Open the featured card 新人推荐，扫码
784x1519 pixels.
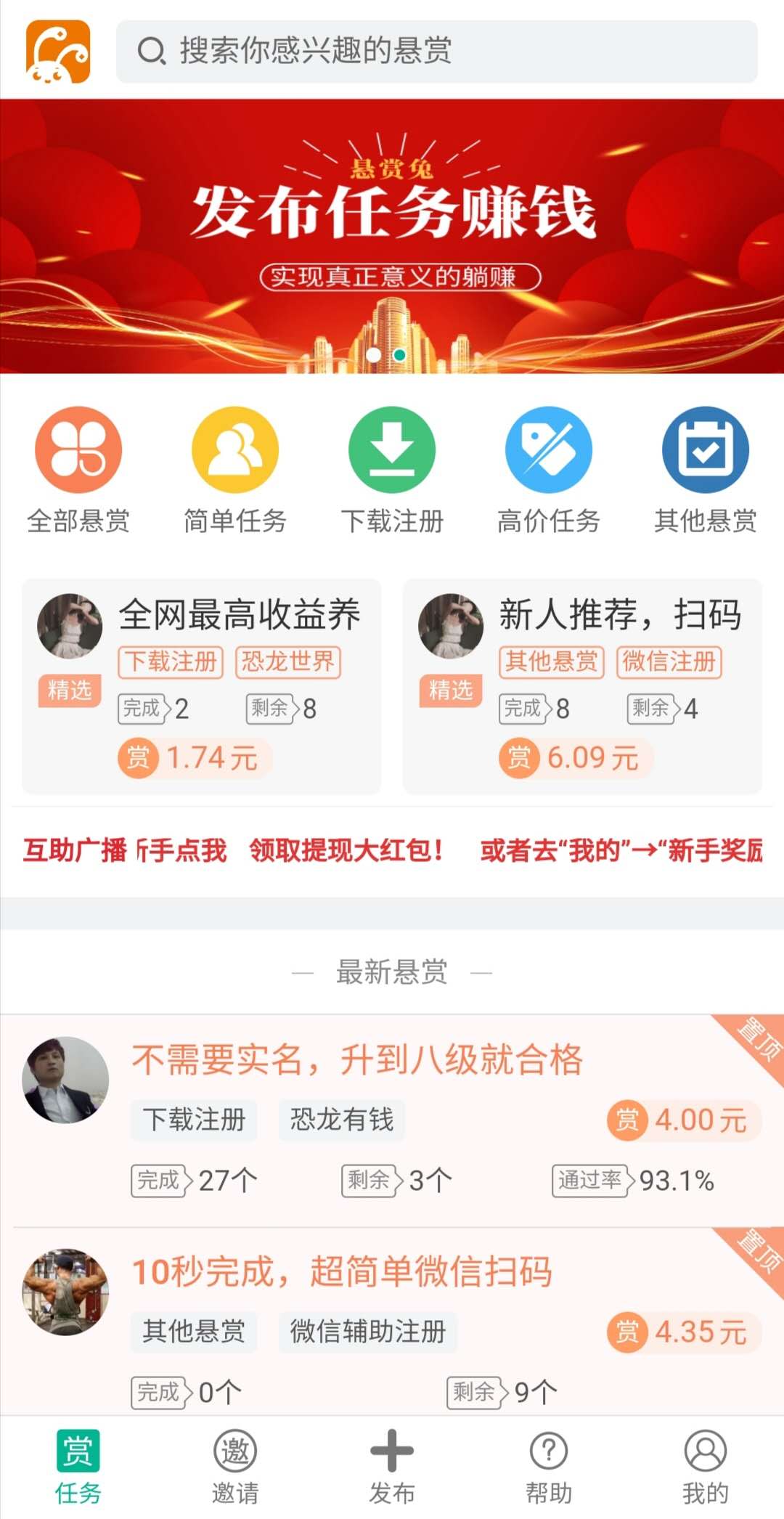pos(582,686)
